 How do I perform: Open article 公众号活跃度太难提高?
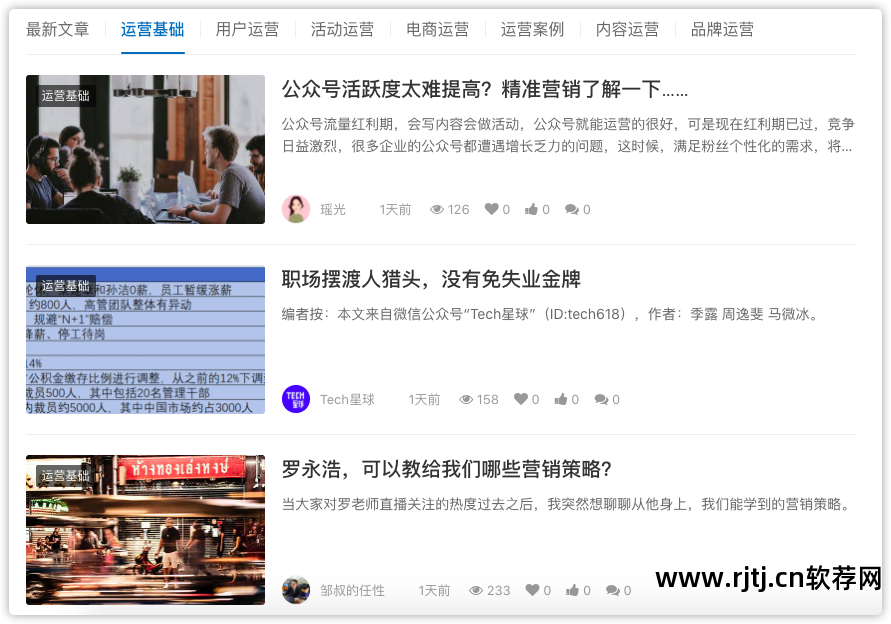click(485, 90)
